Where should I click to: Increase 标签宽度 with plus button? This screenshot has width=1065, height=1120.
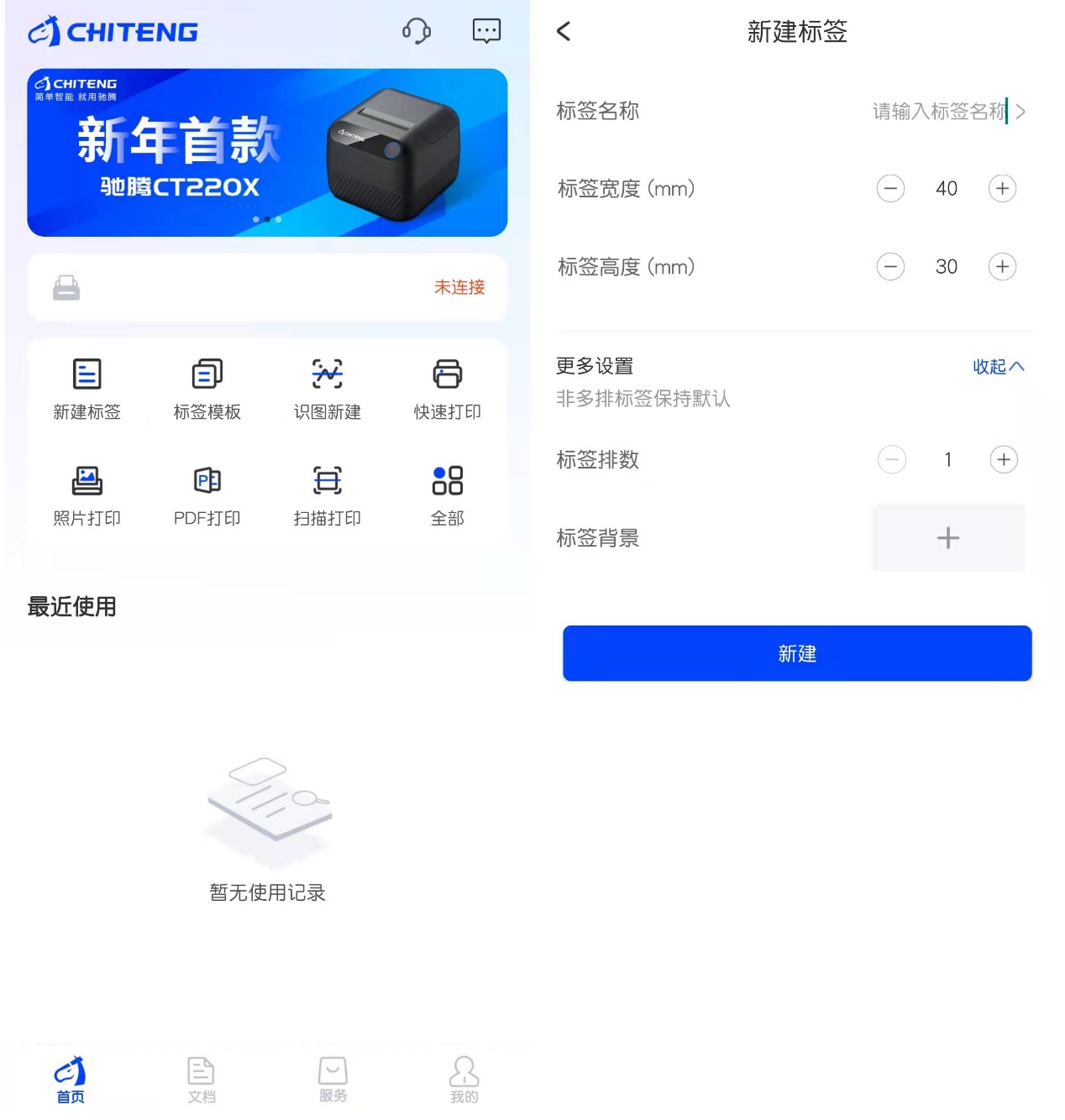point(1002,189)
